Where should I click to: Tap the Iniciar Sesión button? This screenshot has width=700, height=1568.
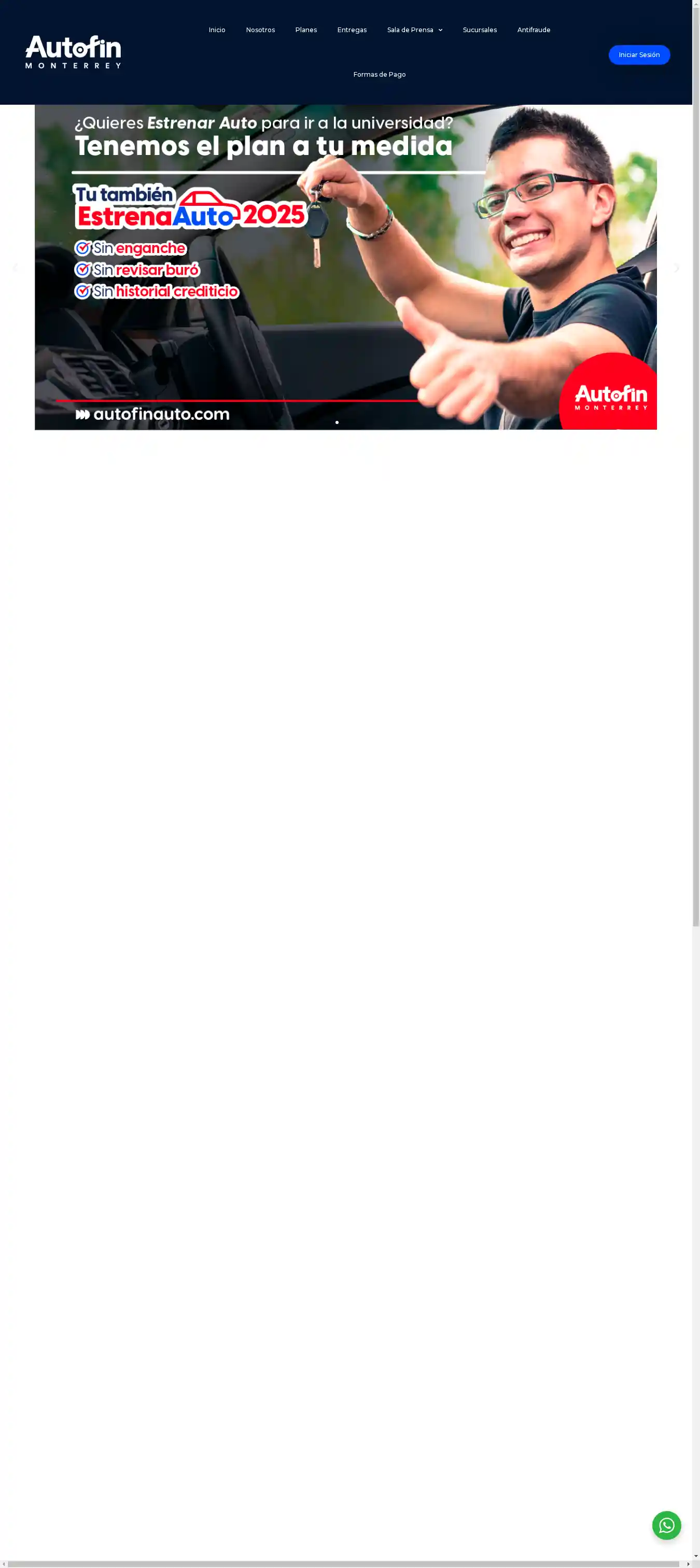pos(638,55)
